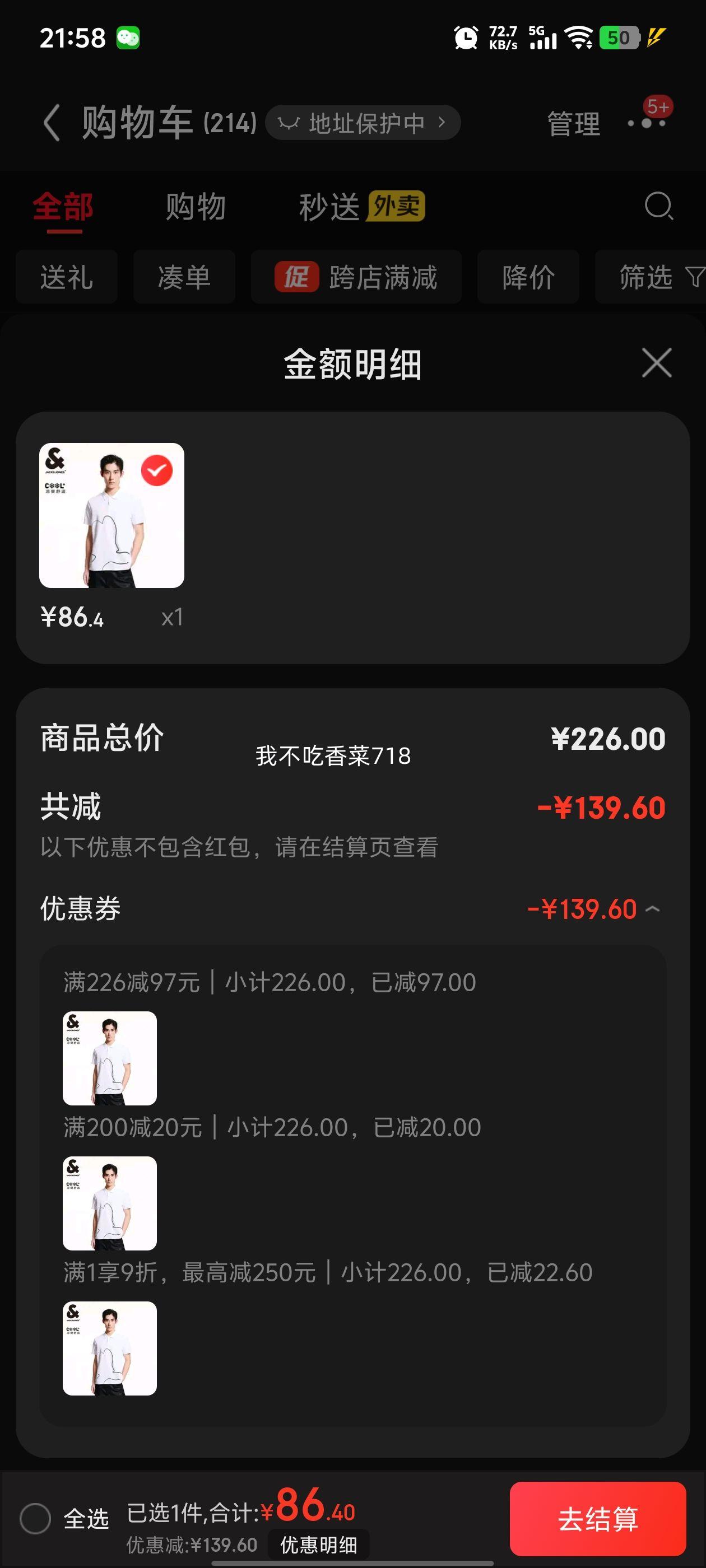Switch to the 秒送 外卖 tab

(x=362, y=207)
